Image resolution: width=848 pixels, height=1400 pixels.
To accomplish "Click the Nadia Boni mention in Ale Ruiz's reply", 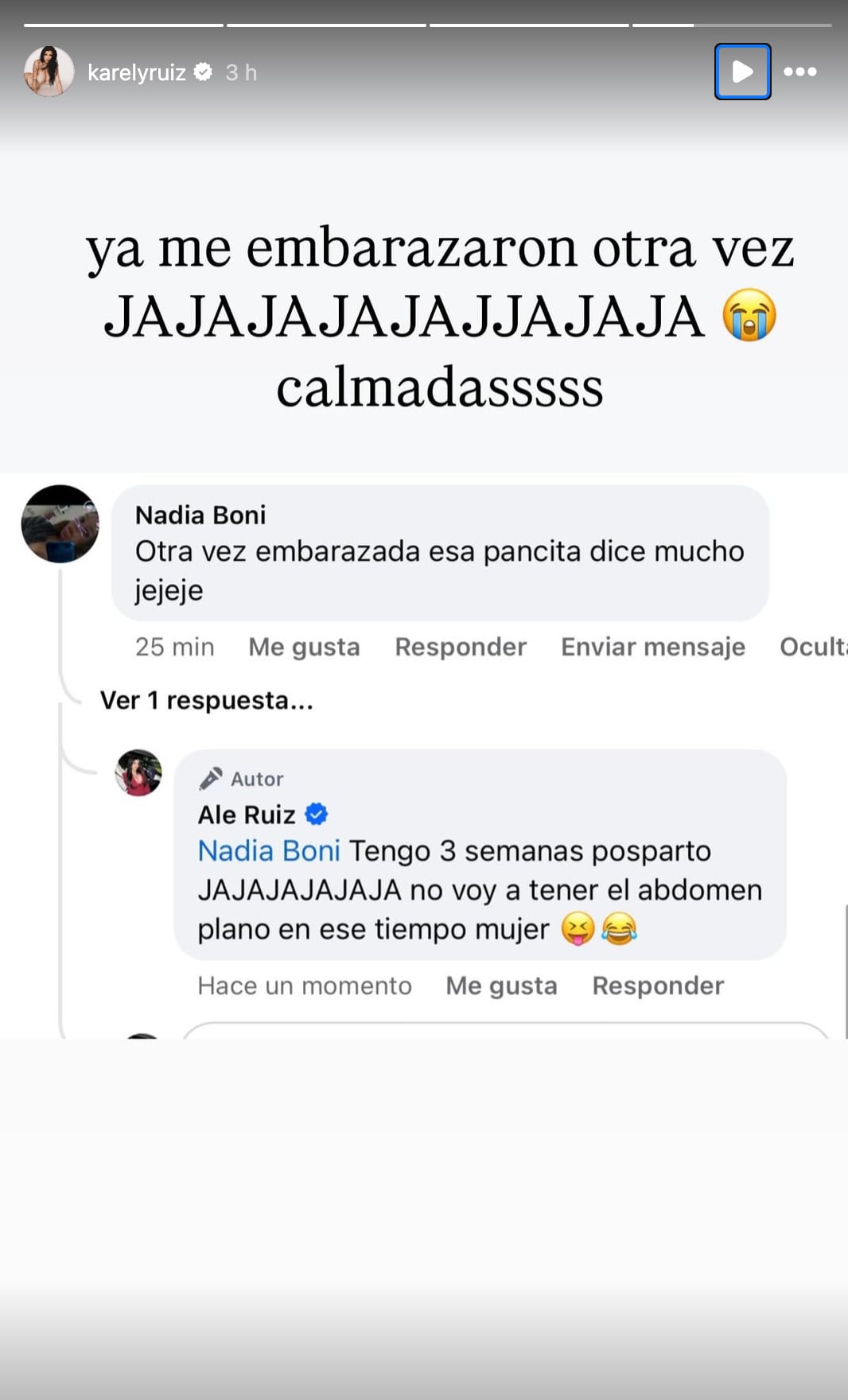I will (x=268, y=850).
